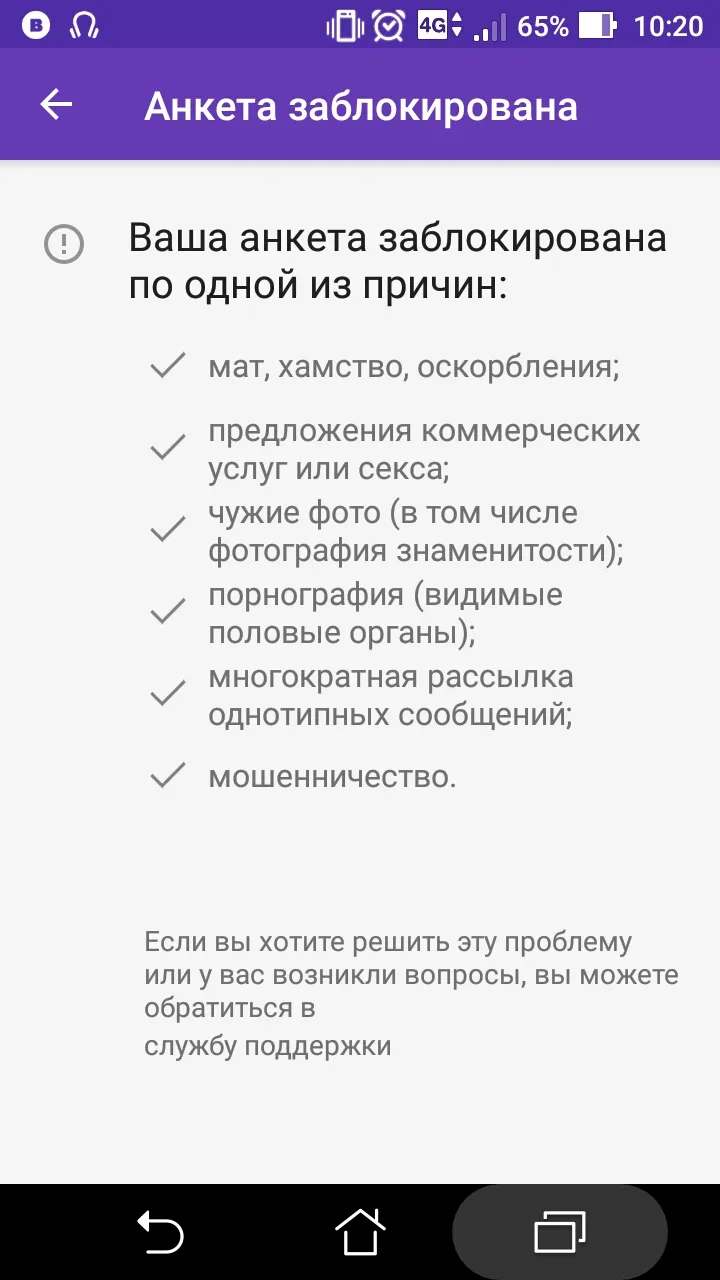Tap the system back navigation button
The width and height of the screenshot is (720, 1280).
[x=160, y=1231]
